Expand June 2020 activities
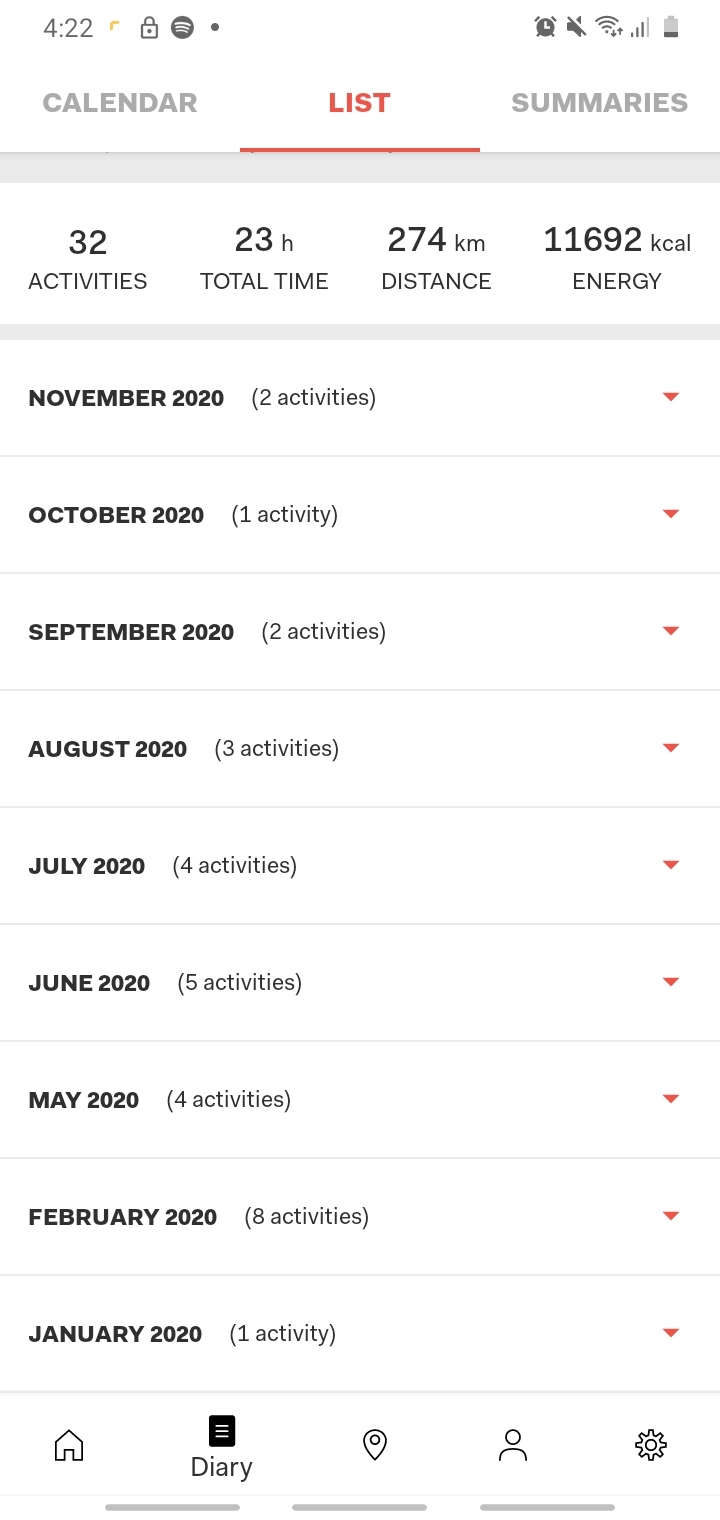 click(x=670, y=983)
